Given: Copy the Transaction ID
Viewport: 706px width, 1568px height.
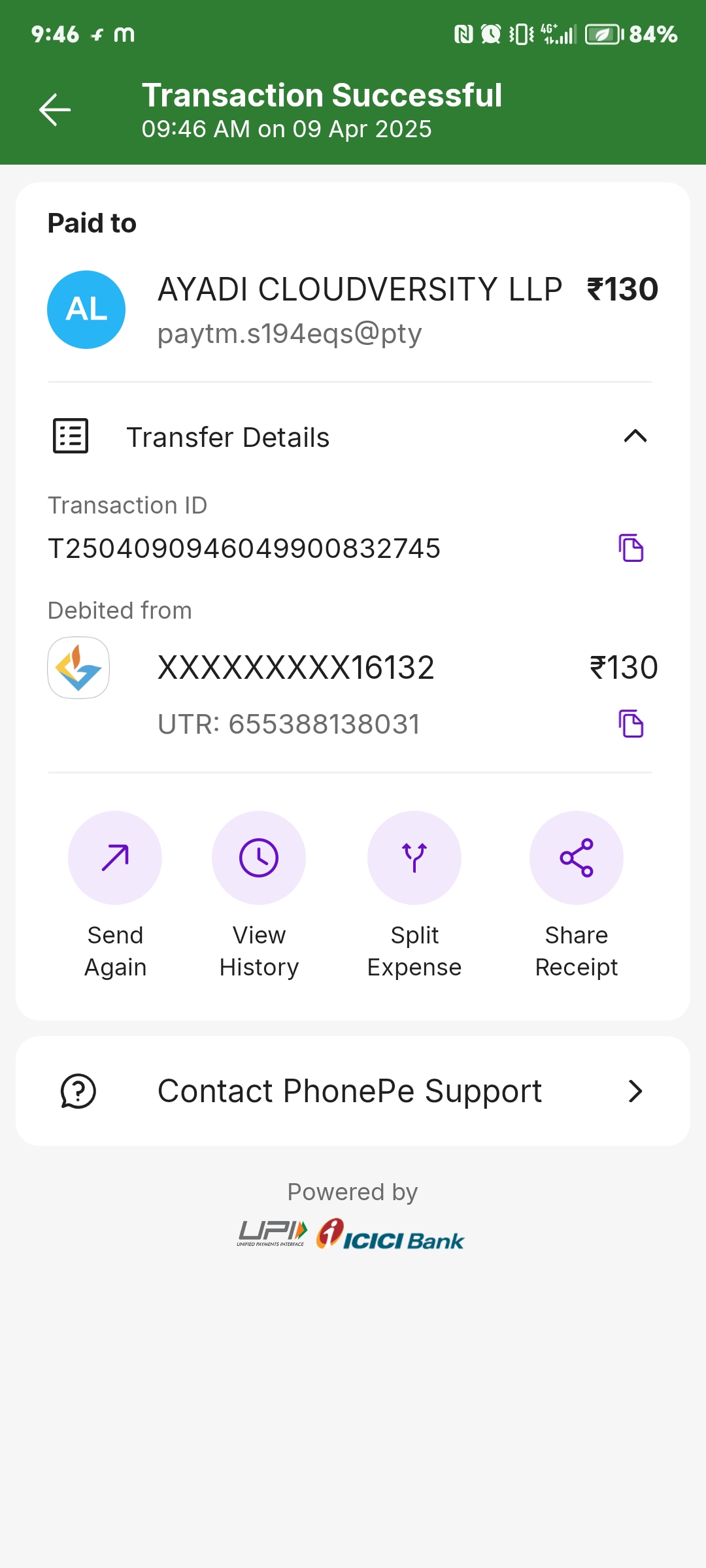Looking at the screenshot, I should [x=631, y=547].
